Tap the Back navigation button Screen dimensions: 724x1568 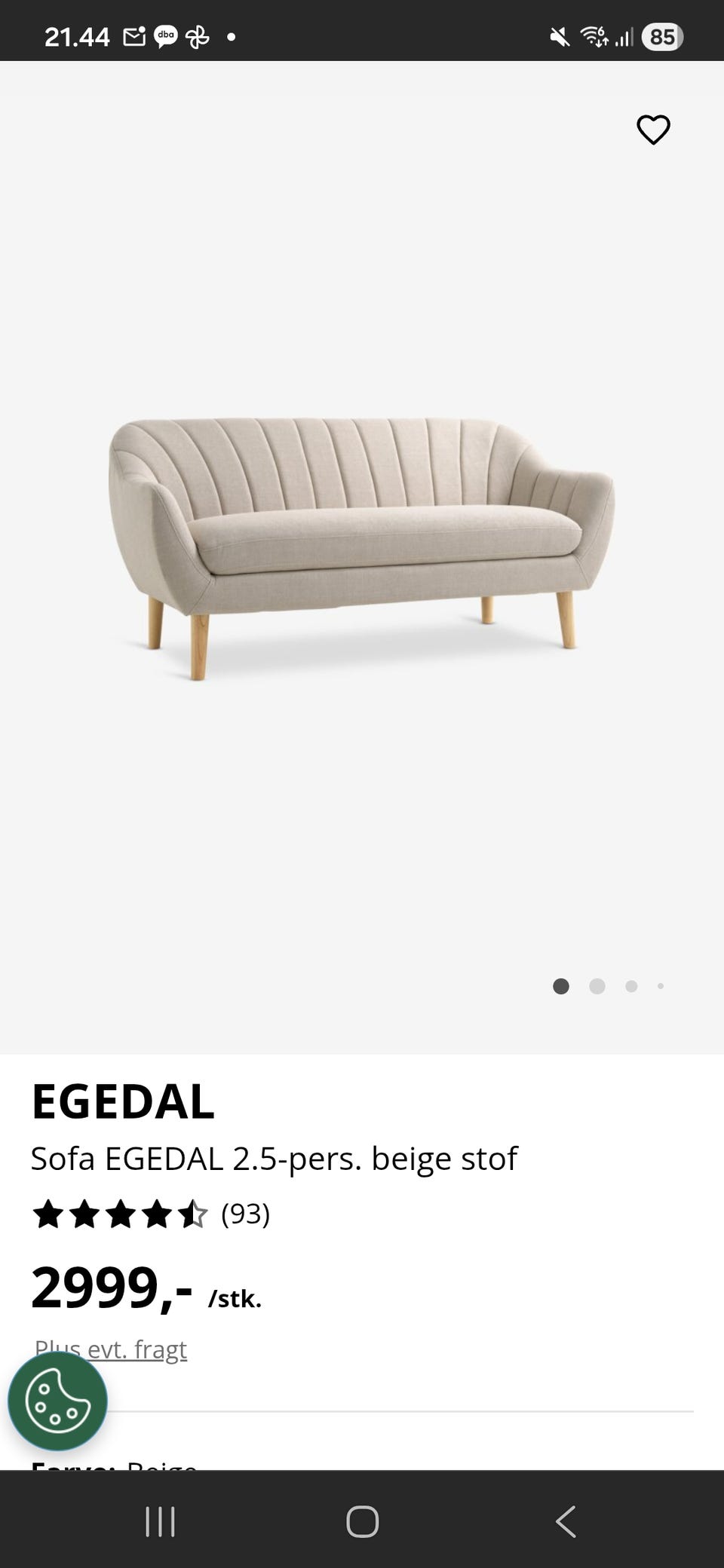click(566, 1521)
